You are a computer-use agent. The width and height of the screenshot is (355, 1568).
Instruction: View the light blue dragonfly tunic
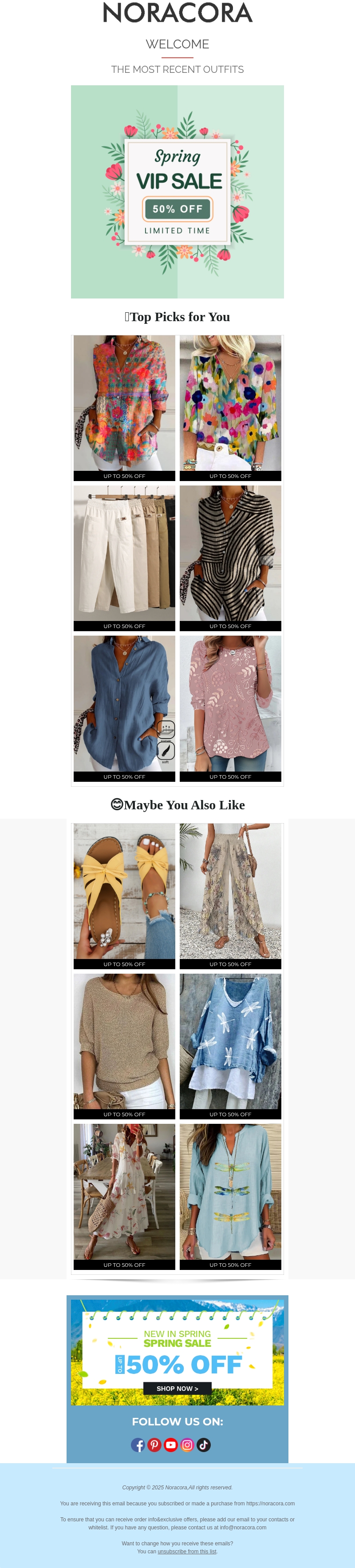point(230,1192)
